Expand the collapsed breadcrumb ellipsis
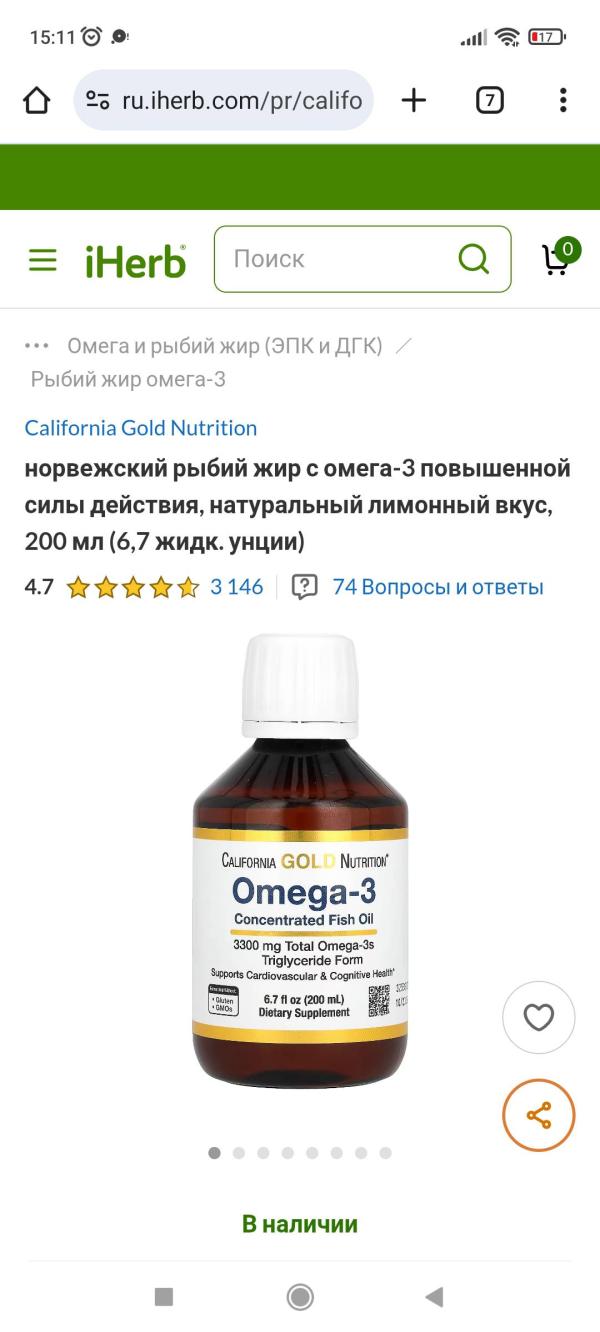The height and width of the screenshot is (1332, 600). point(37,346)
